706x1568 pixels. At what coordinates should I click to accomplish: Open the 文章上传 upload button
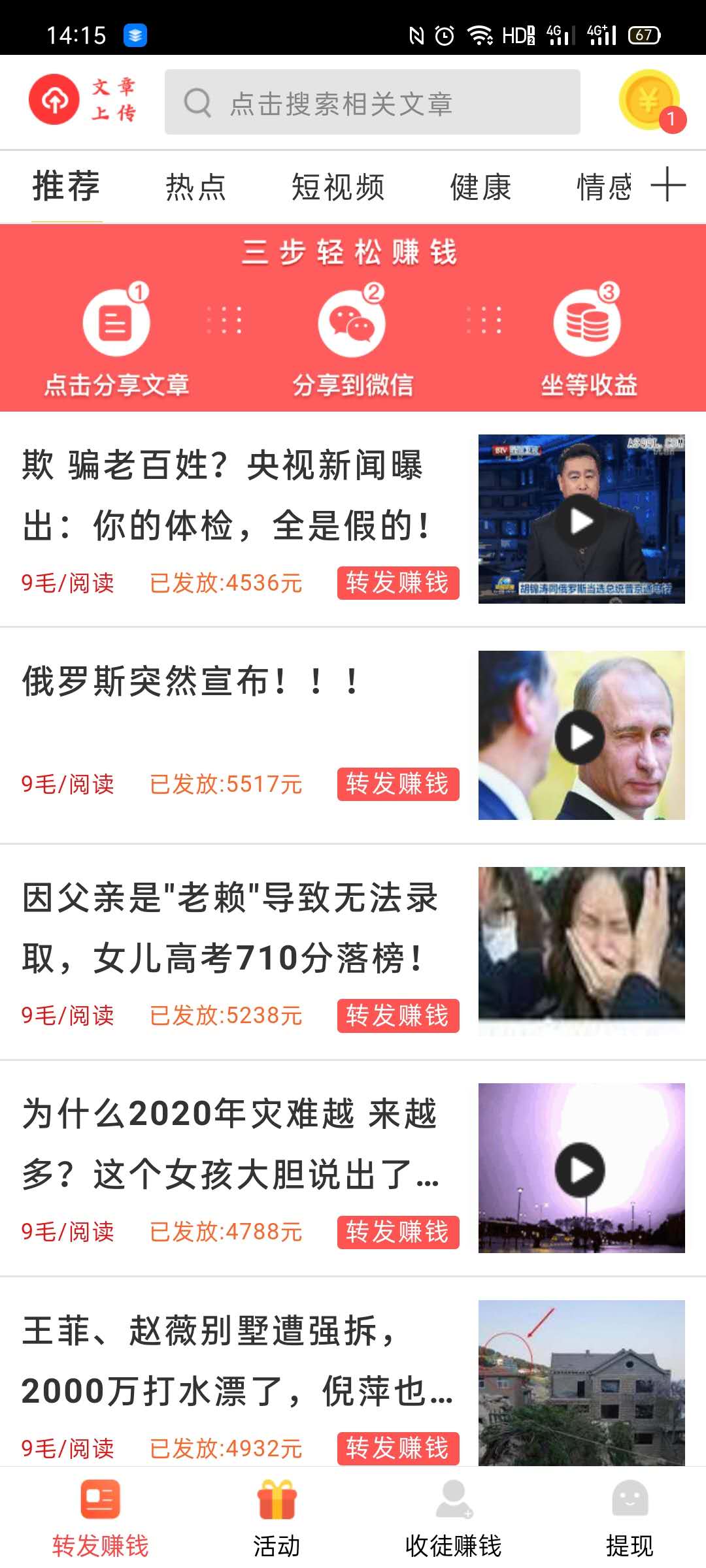(82, 101)
